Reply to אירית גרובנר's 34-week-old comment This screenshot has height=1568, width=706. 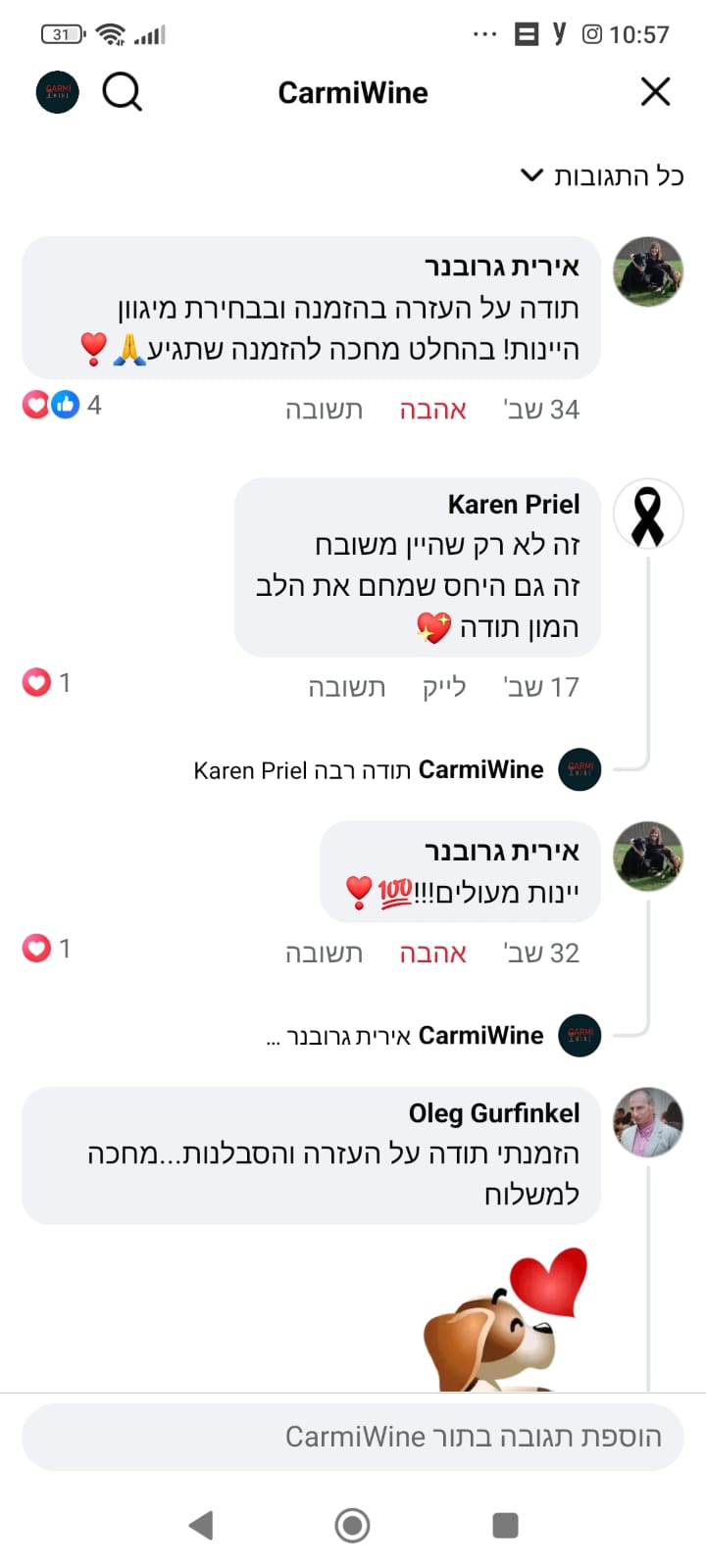point(324,410)
